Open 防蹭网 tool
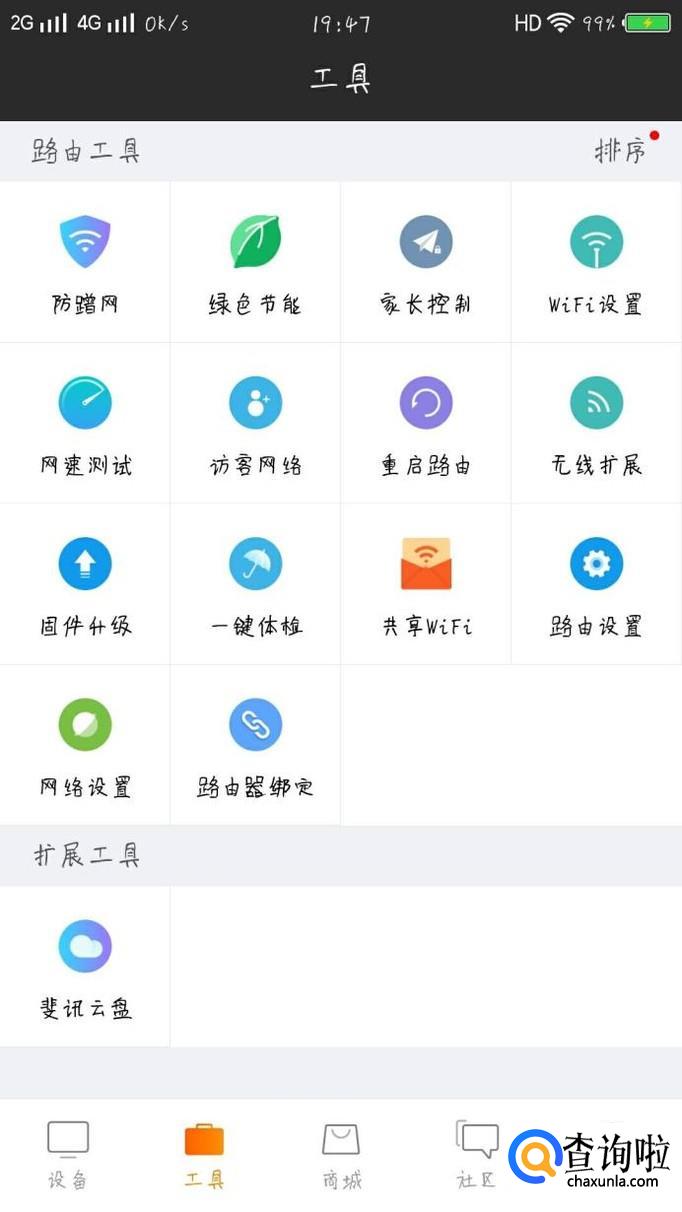The image size is (682, 1212). click(85, 262)
